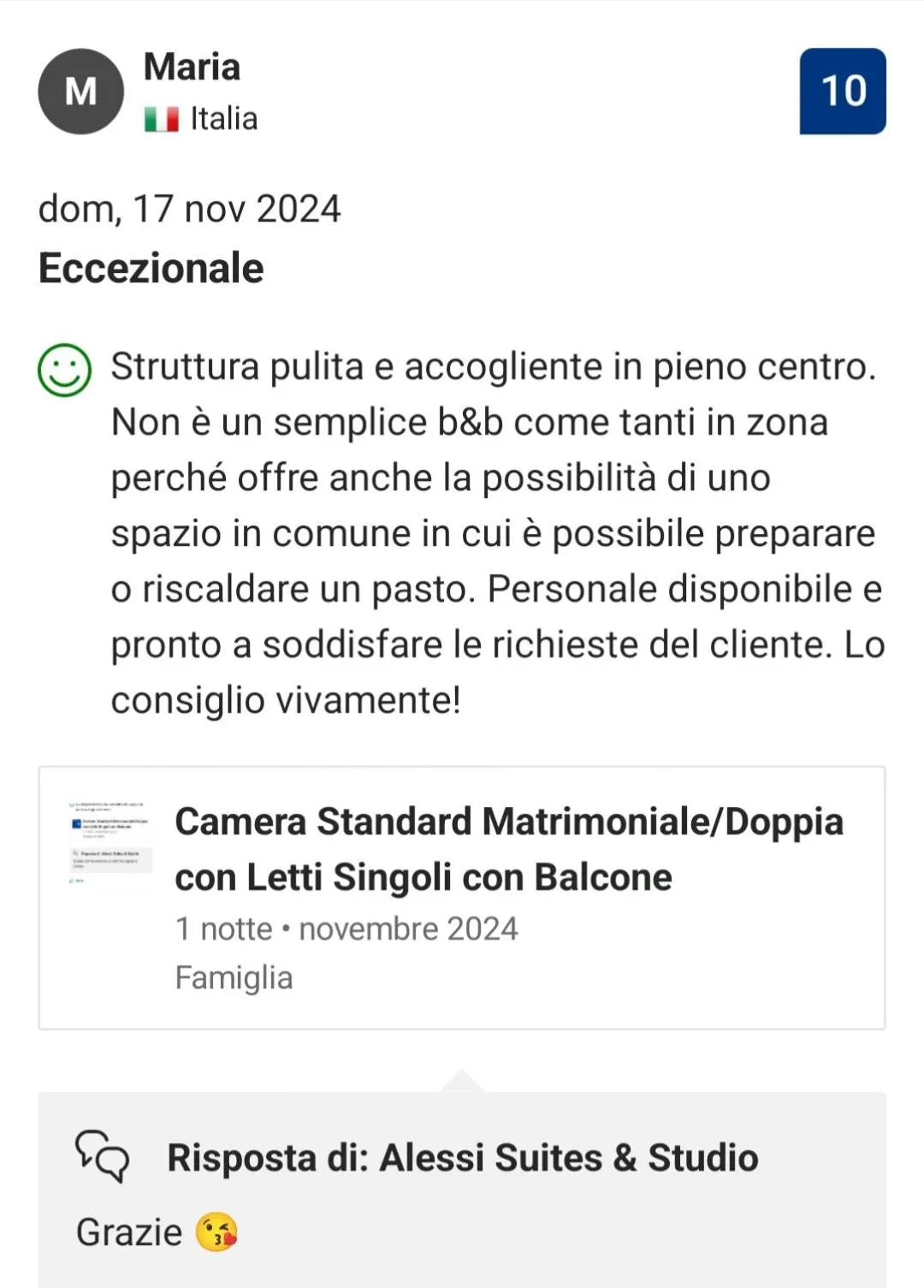Screen dimensions: 924x1288
Task: Click the Italian flag icon next to Italia
Action: [x=160, y=120]
